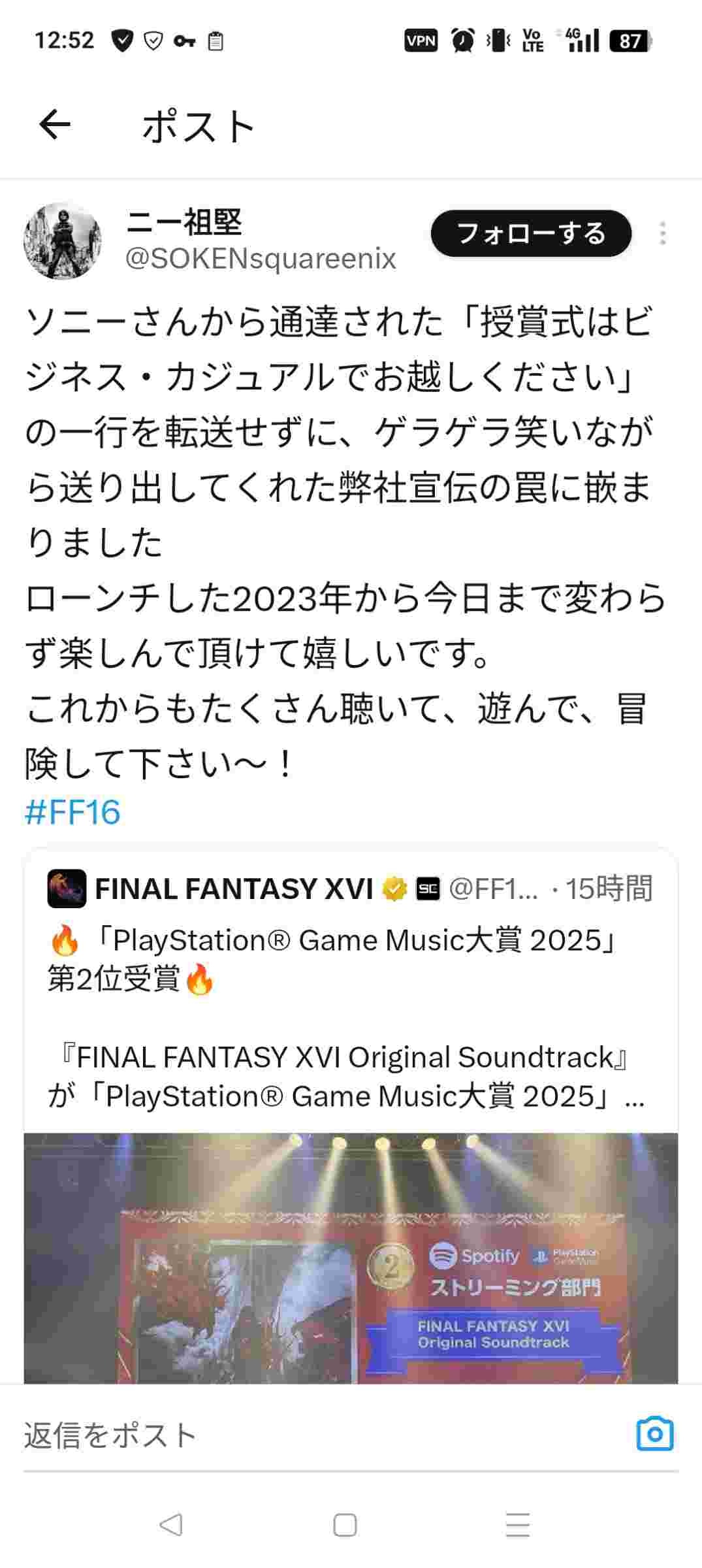Open the camera icon in reply bar
702x1568 pixels.
pos(654,1434)
